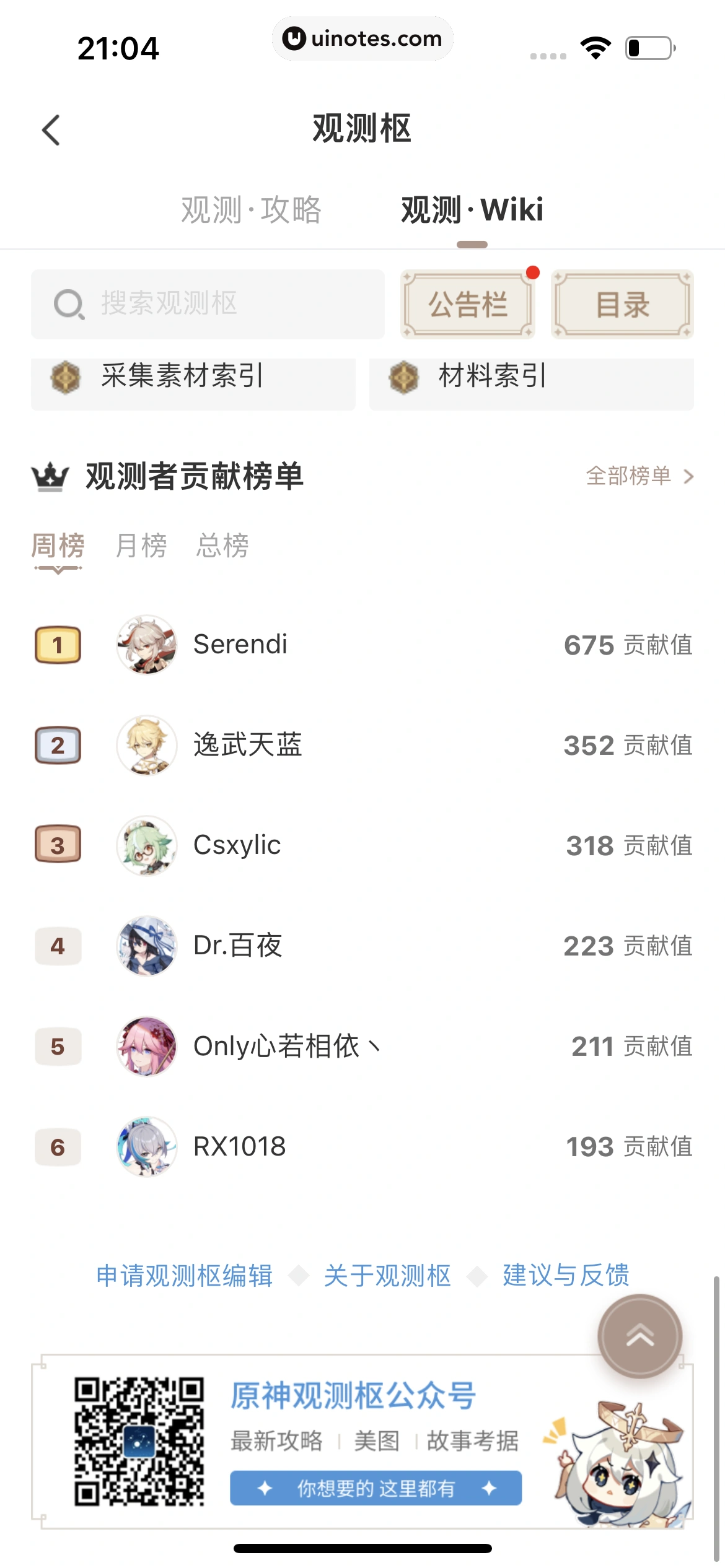
Task: Tap the 搜索观测枢 search field
Action: click(x=208, y=304)
